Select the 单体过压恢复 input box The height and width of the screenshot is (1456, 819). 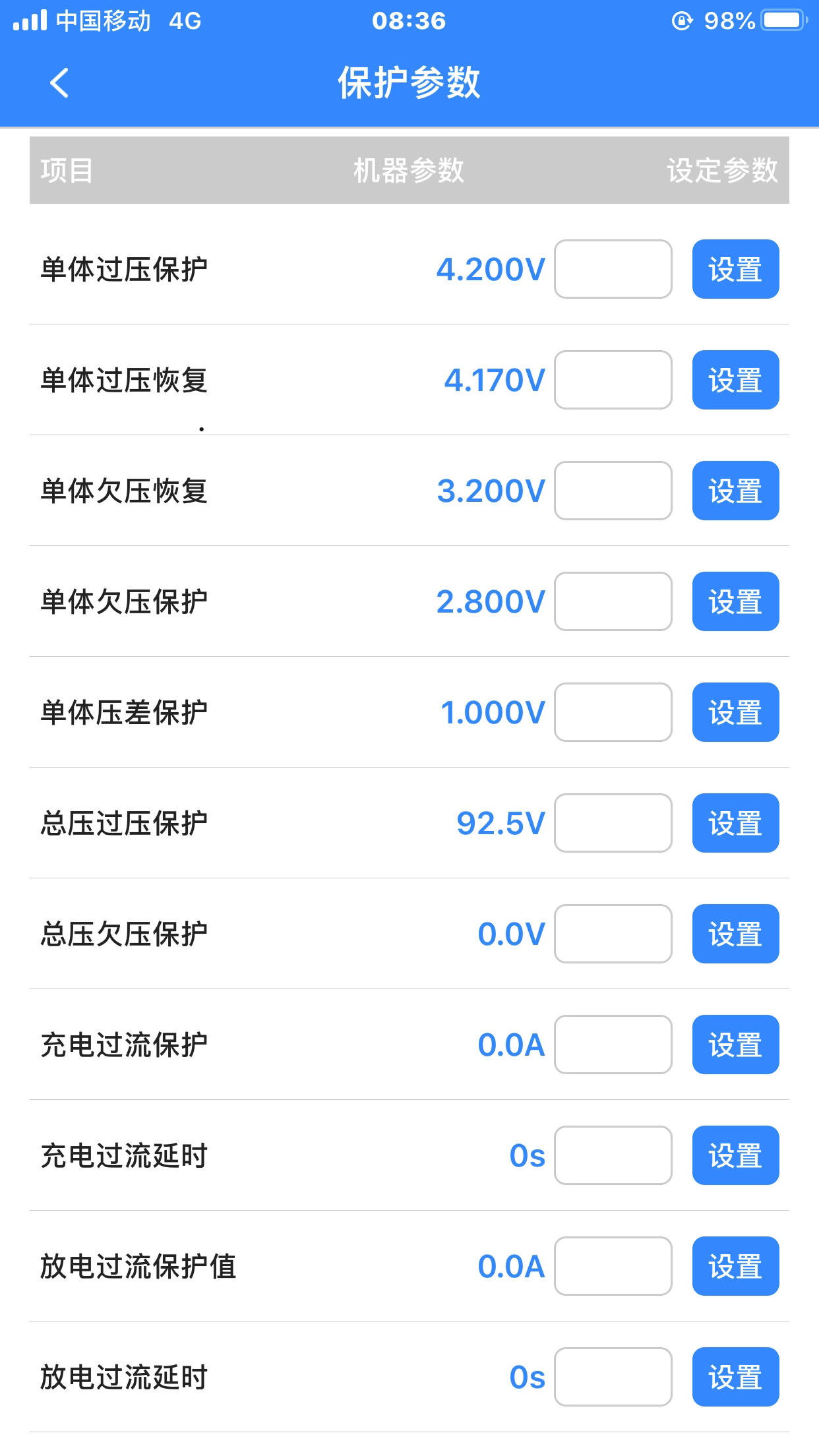pos(613,380)
